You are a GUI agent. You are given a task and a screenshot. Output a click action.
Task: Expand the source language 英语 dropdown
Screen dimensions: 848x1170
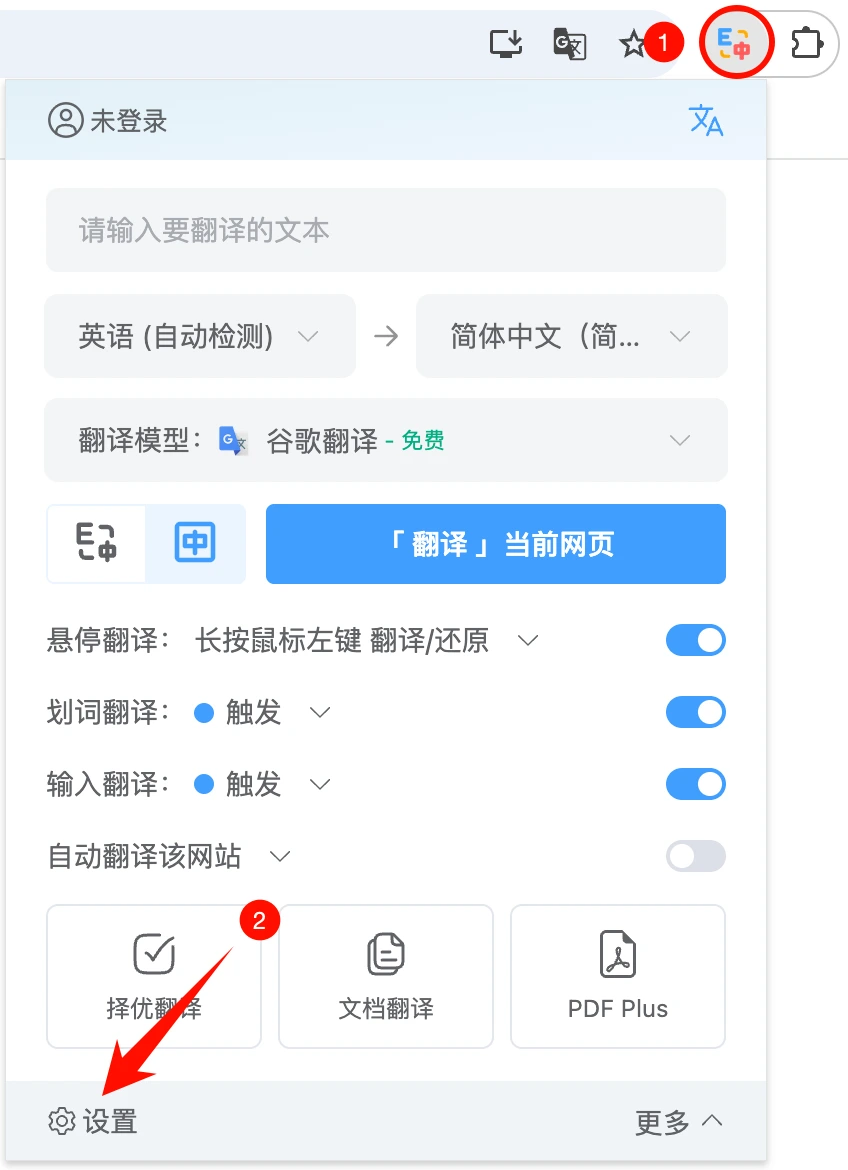pyautogui.click(x=200, y=337)
